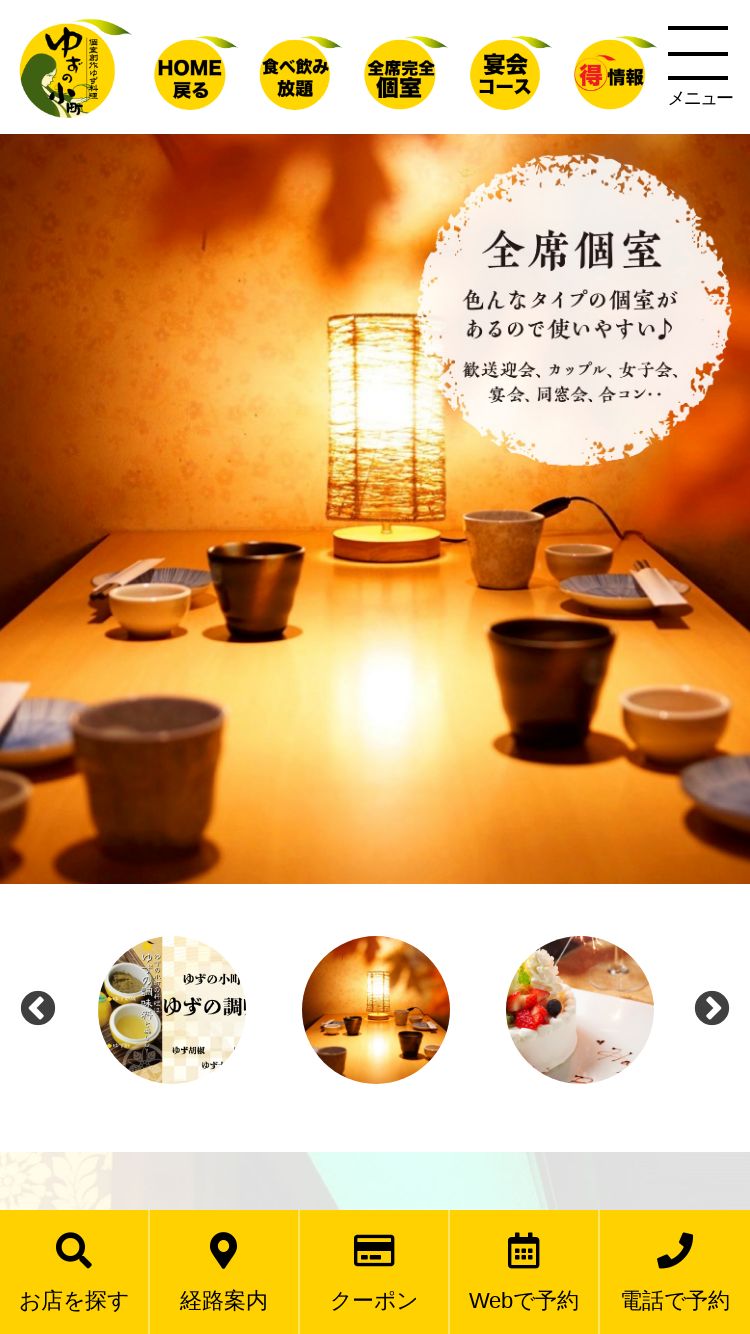Open the 食べ飲み放題 page

coord(295,75)
